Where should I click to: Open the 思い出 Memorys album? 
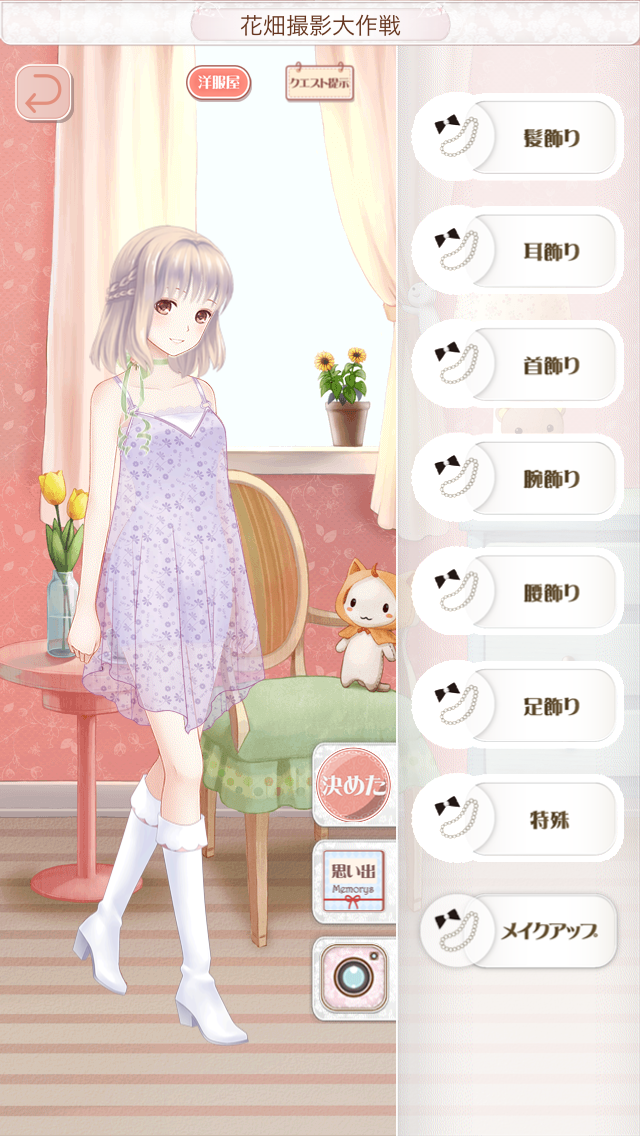tap(354, 881)
